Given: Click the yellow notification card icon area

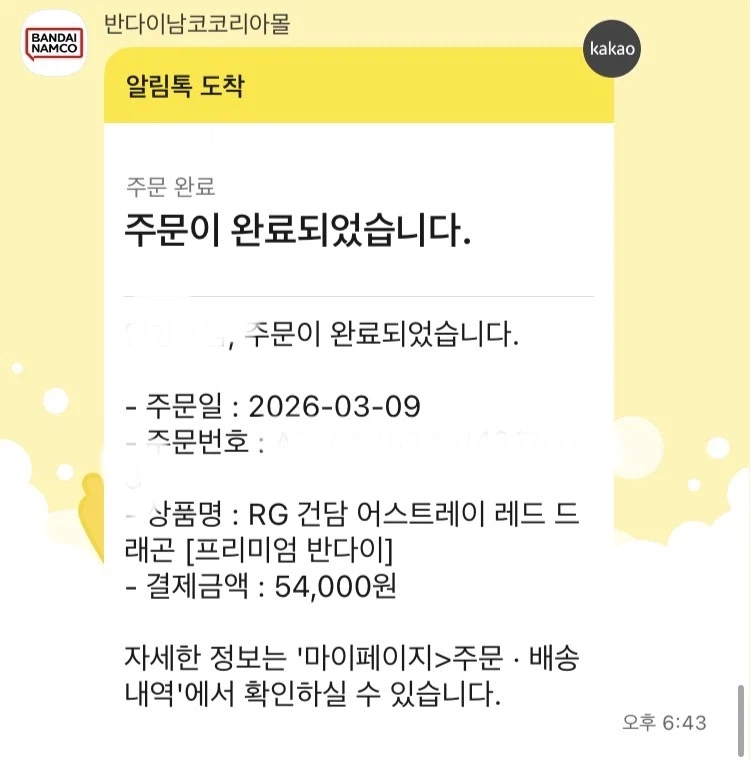Looking at the screenshot, I should (x=360, y=89).
